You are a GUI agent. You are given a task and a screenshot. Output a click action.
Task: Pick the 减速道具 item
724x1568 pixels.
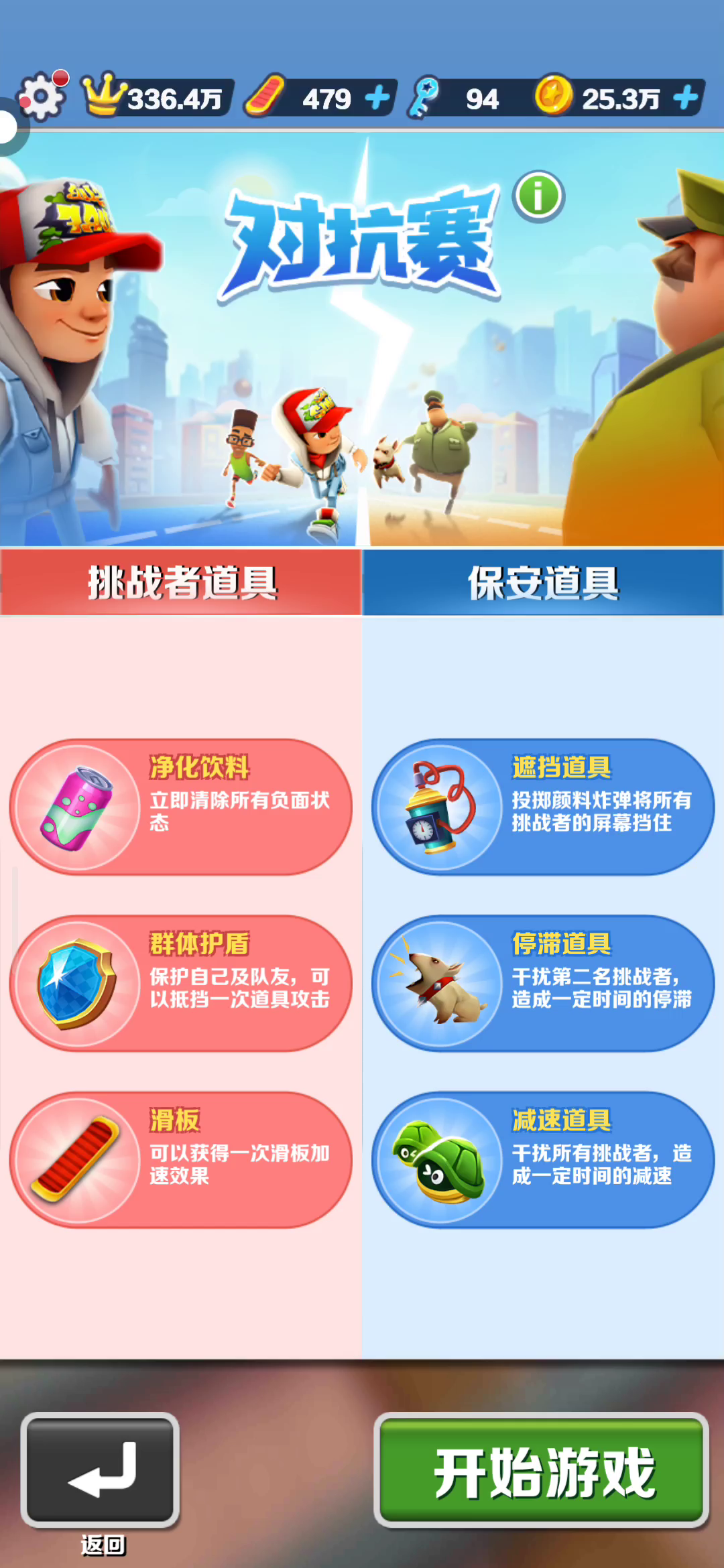click(x=543, y=1160)
